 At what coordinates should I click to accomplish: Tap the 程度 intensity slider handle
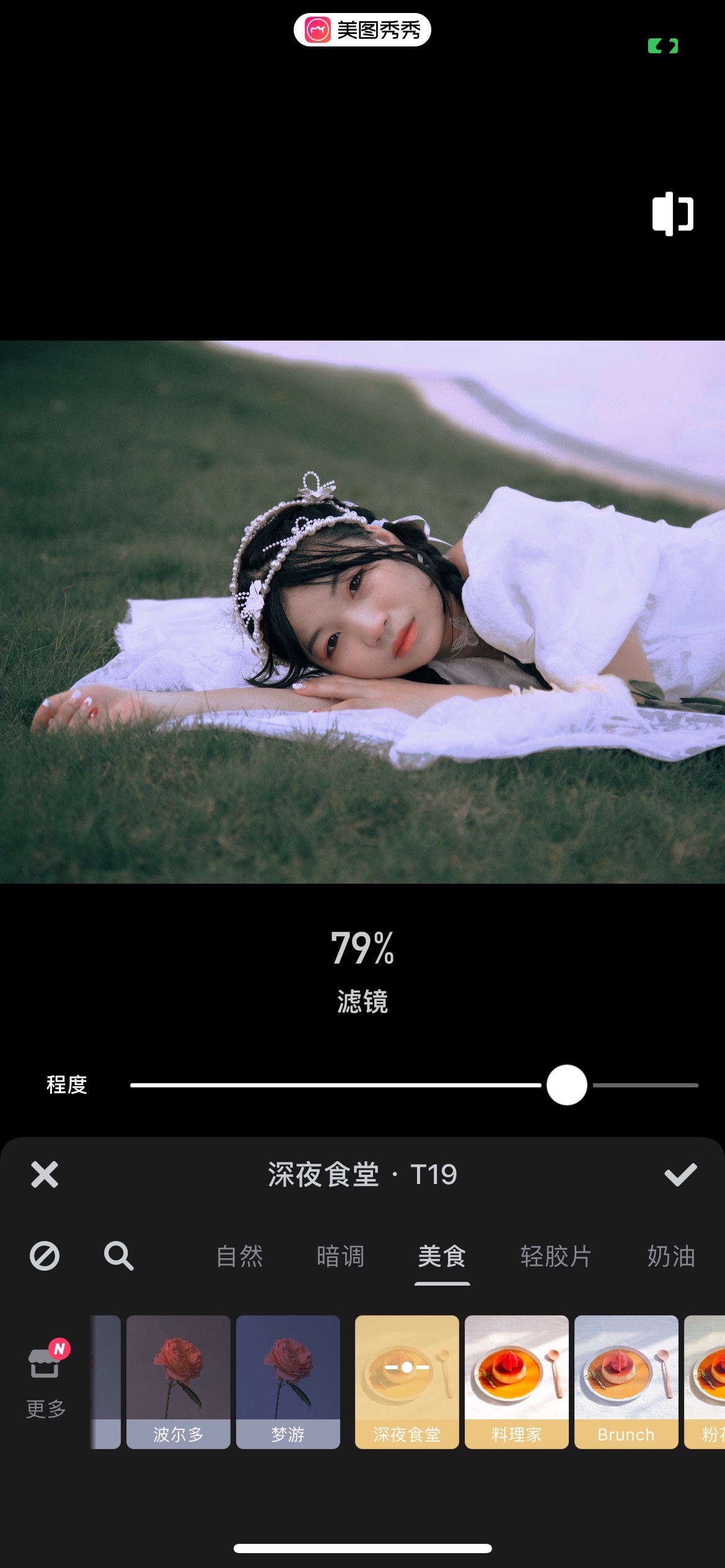click(566, 1085)
